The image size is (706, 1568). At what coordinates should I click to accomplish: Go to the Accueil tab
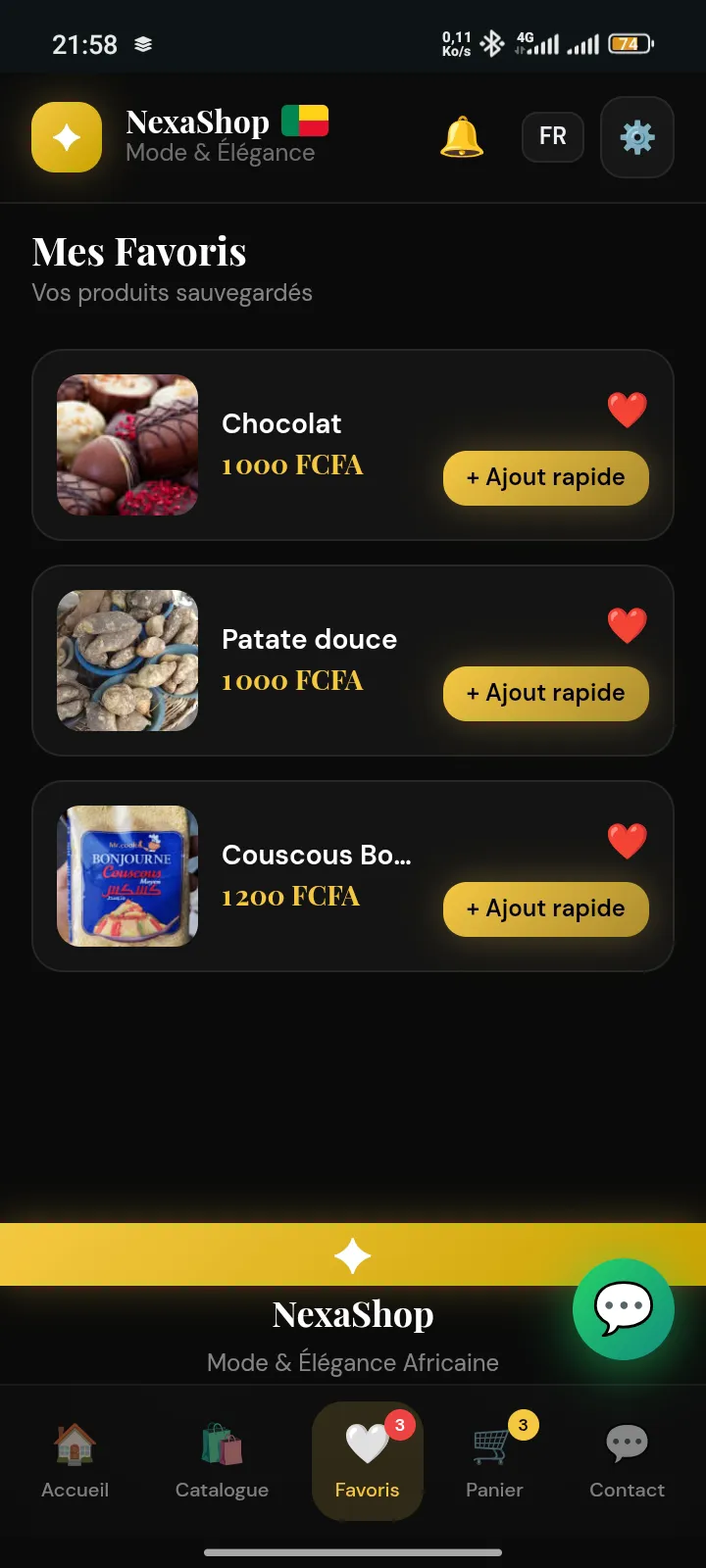click(76, 1460)
